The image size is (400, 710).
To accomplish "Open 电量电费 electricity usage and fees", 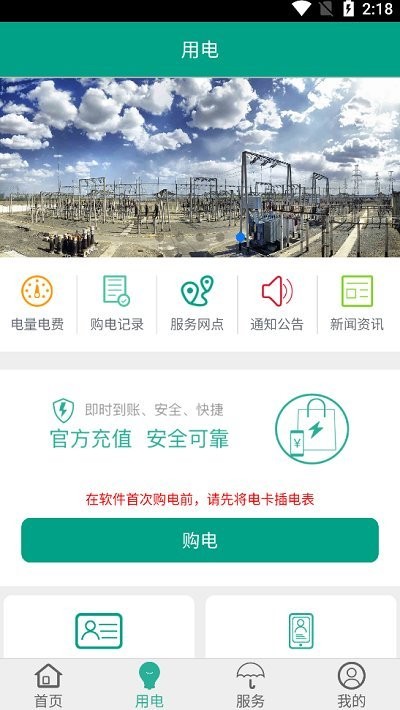I will pos(37,303).
